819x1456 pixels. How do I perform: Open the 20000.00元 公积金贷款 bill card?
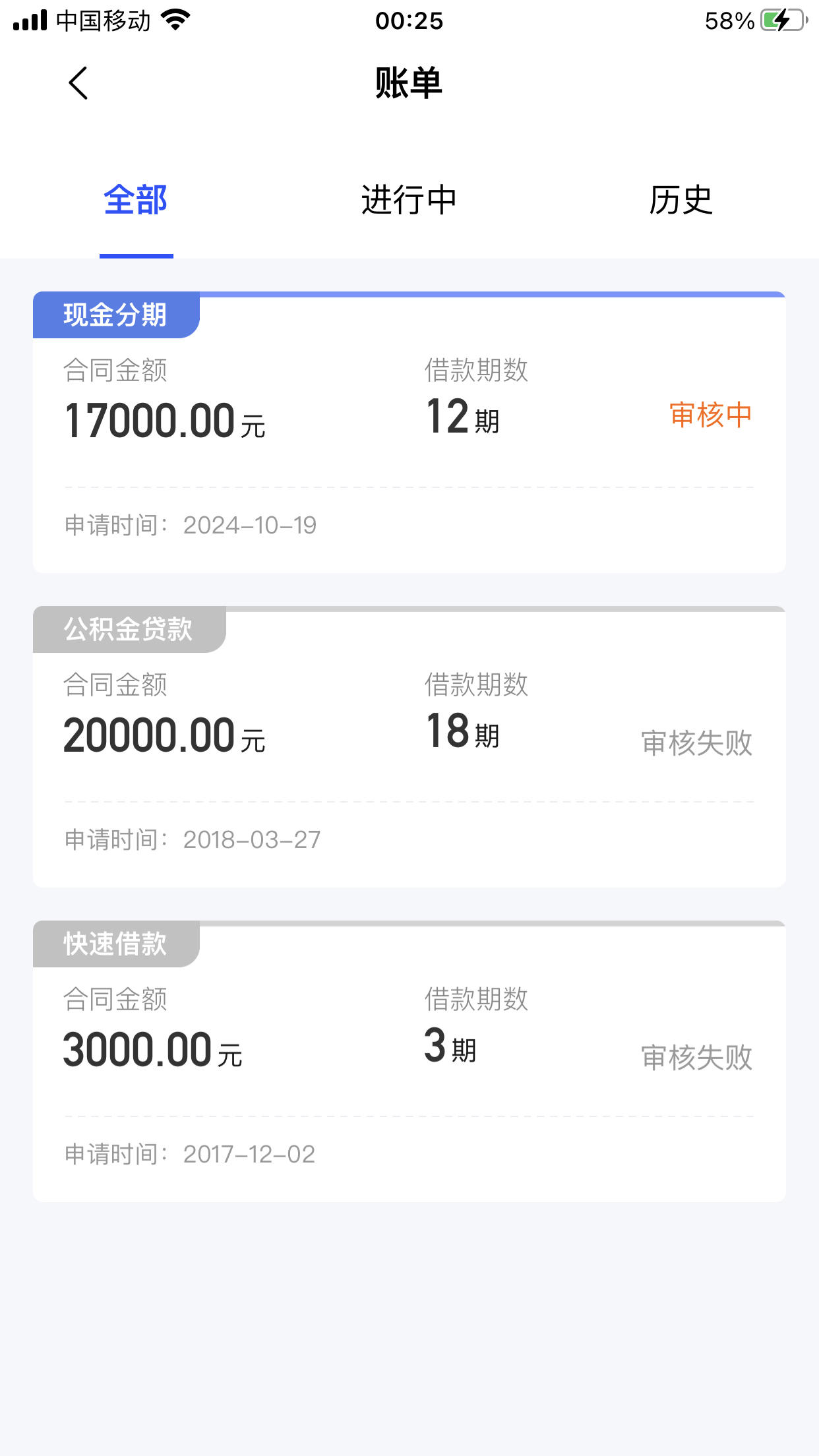(409, 745)
